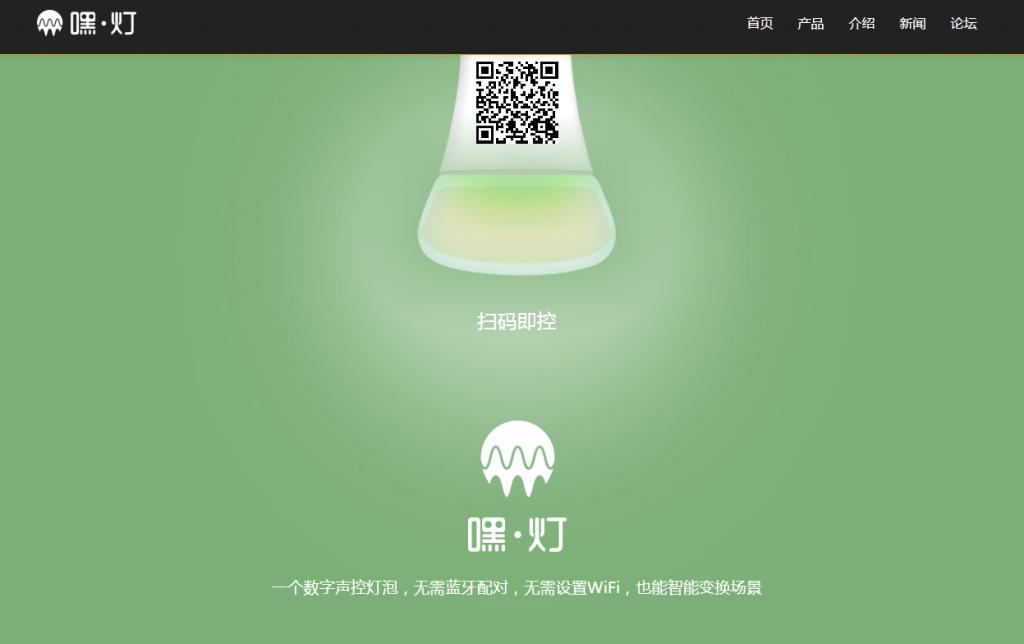This screenshot has height=644, width=1024.
Task: Open the 介绍 introduction page
Action: [x=861, y=24]
